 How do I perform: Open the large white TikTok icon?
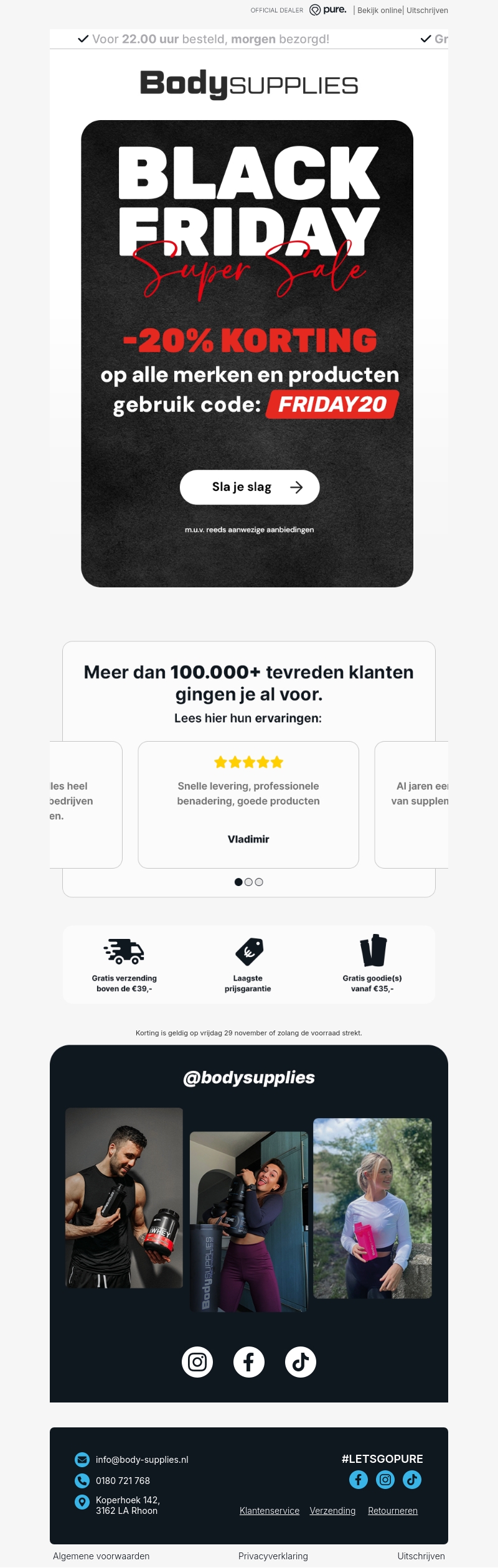click(301, 1362)
